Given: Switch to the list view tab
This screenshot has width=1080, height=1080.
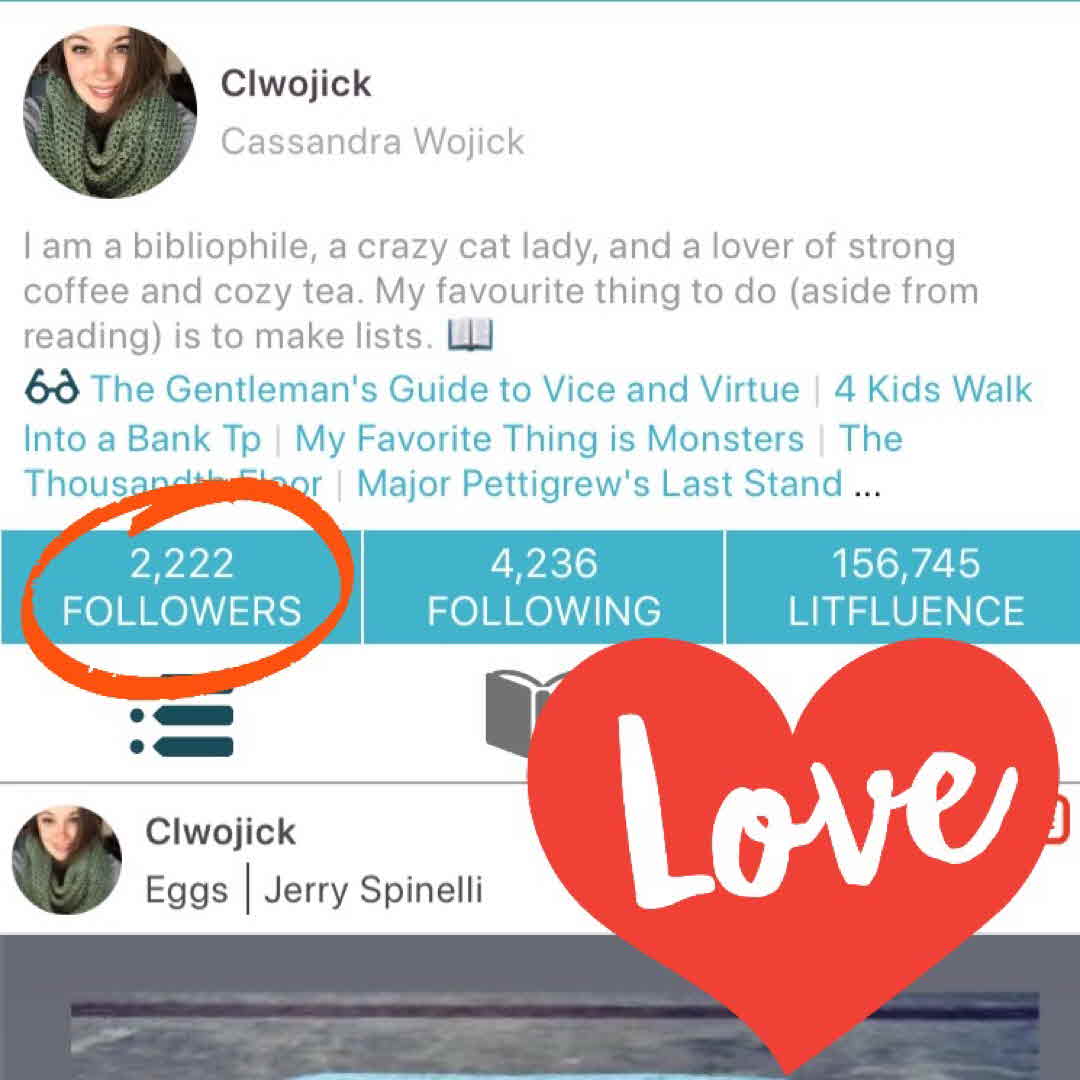Looking at the screenshot, I should (x=181, y=718).
